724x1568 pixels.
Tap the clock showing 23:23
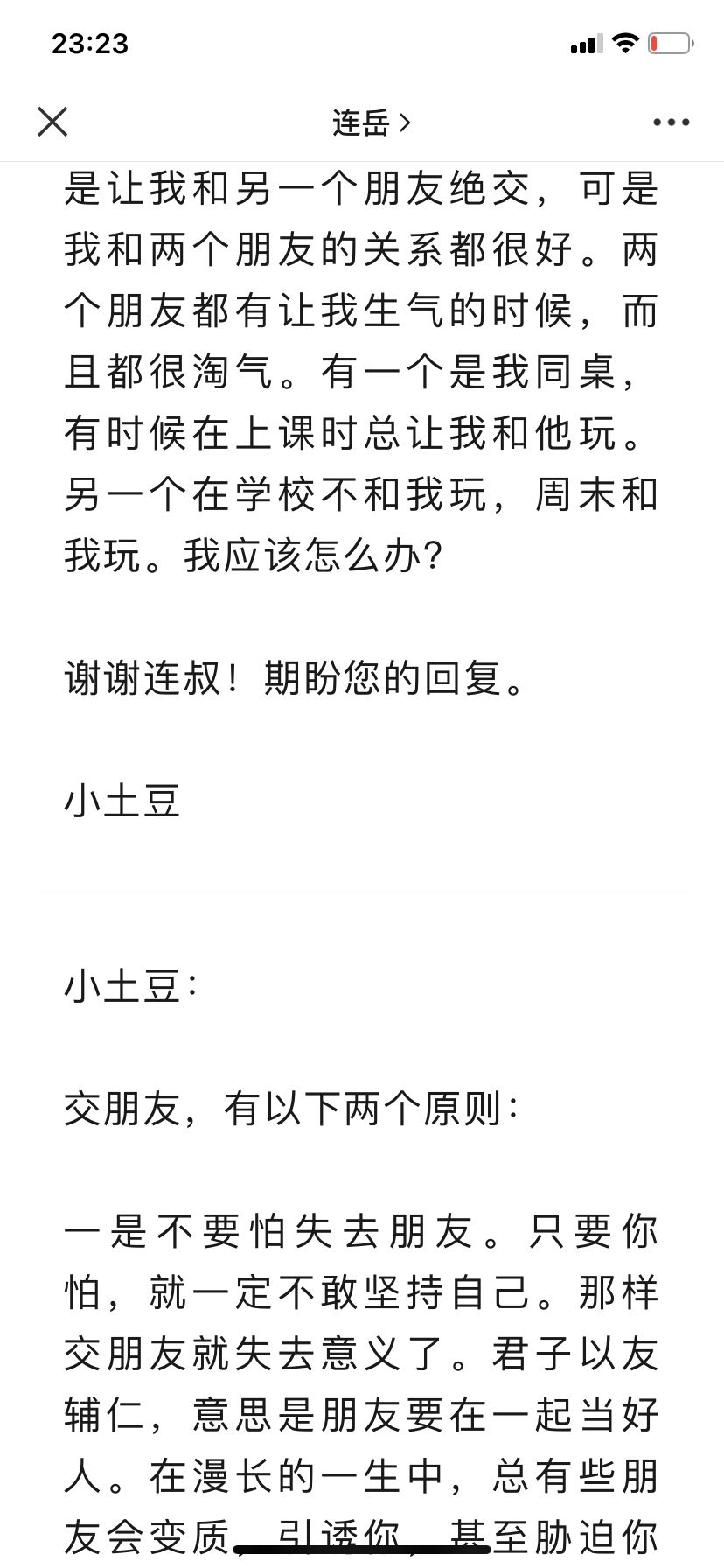pyautogui.click(x=90, y=42)
